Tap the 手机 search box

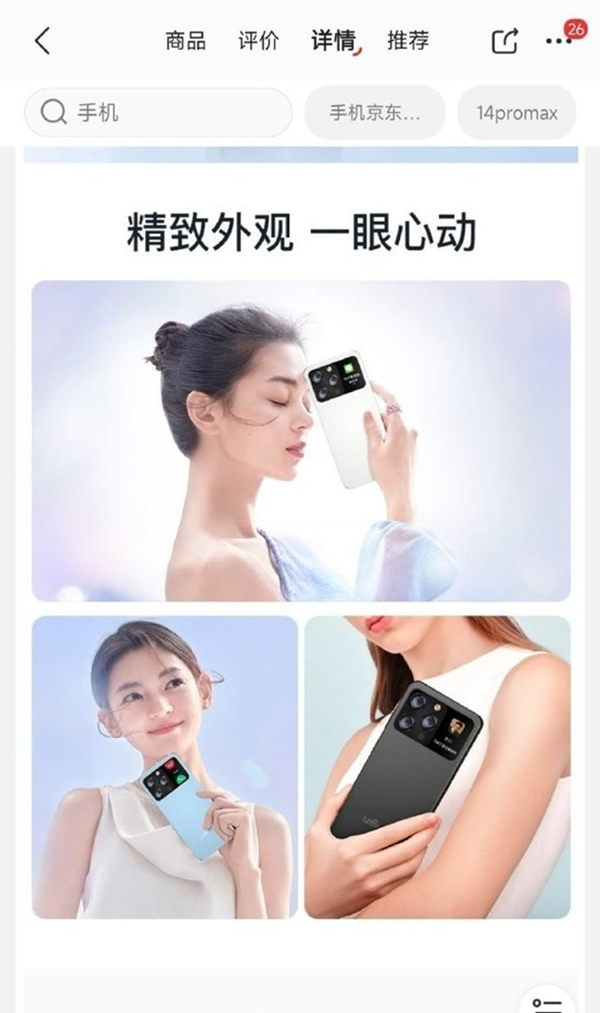(x=158, y=113)
